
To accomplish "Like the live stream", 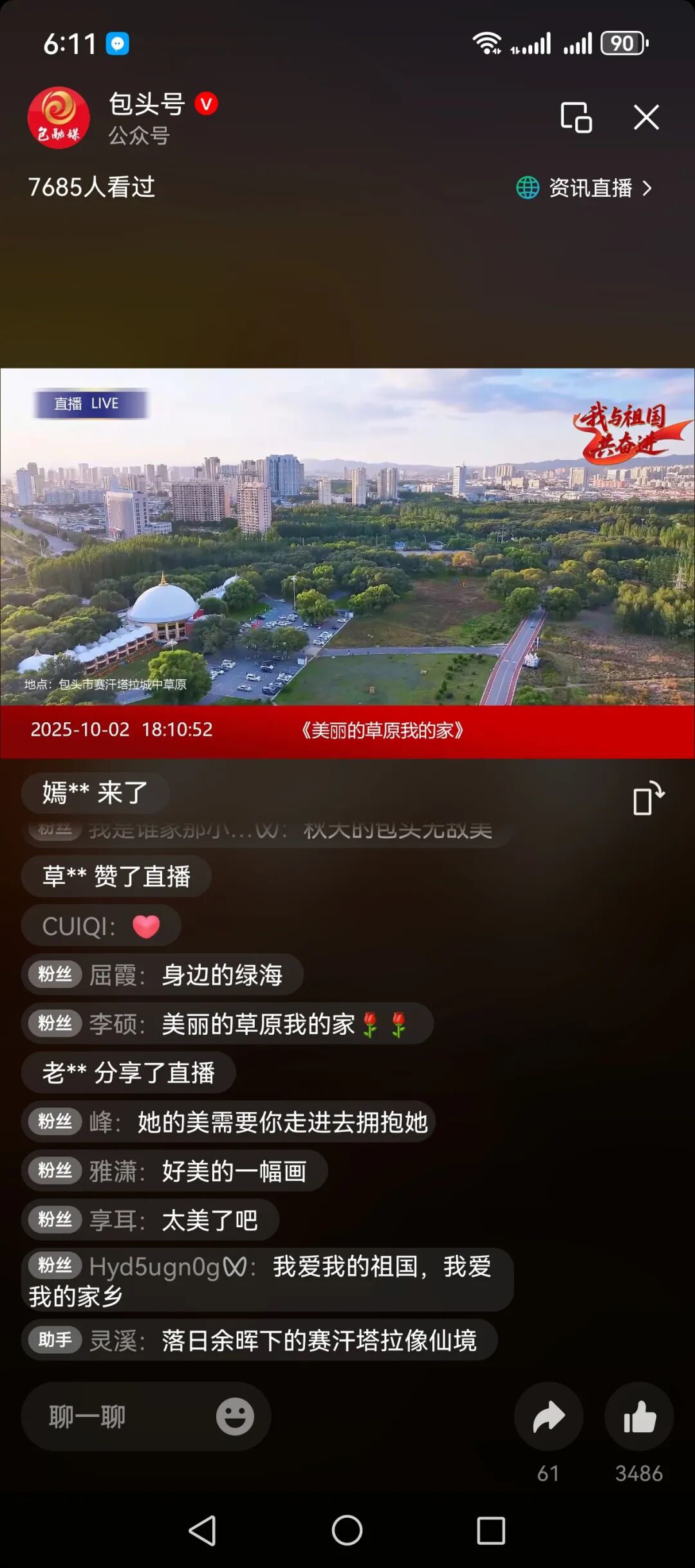I will pyautogui.click(x=639, y=1417).
